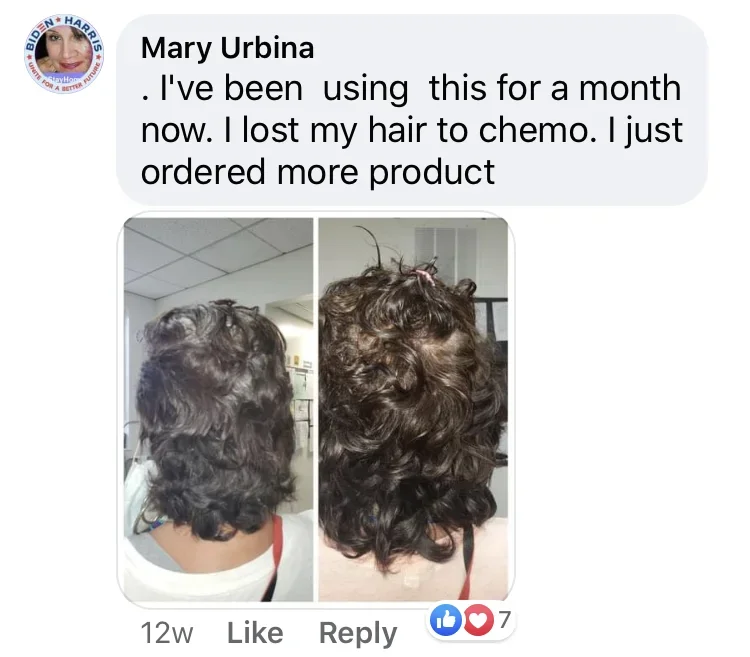The image size is (750, 657).
Task: Open Mary Urbina's profile from her name
Action: (228, 47)
